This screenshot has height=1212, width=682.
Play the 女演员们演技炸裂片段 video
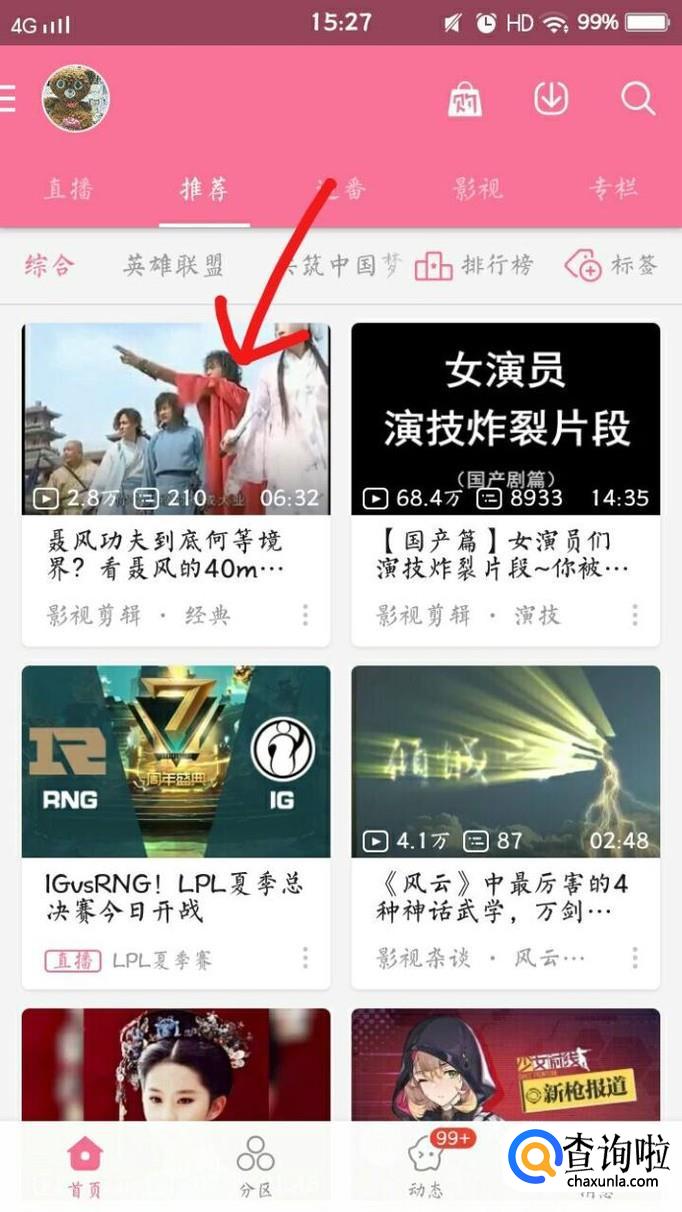pos(505,419)
